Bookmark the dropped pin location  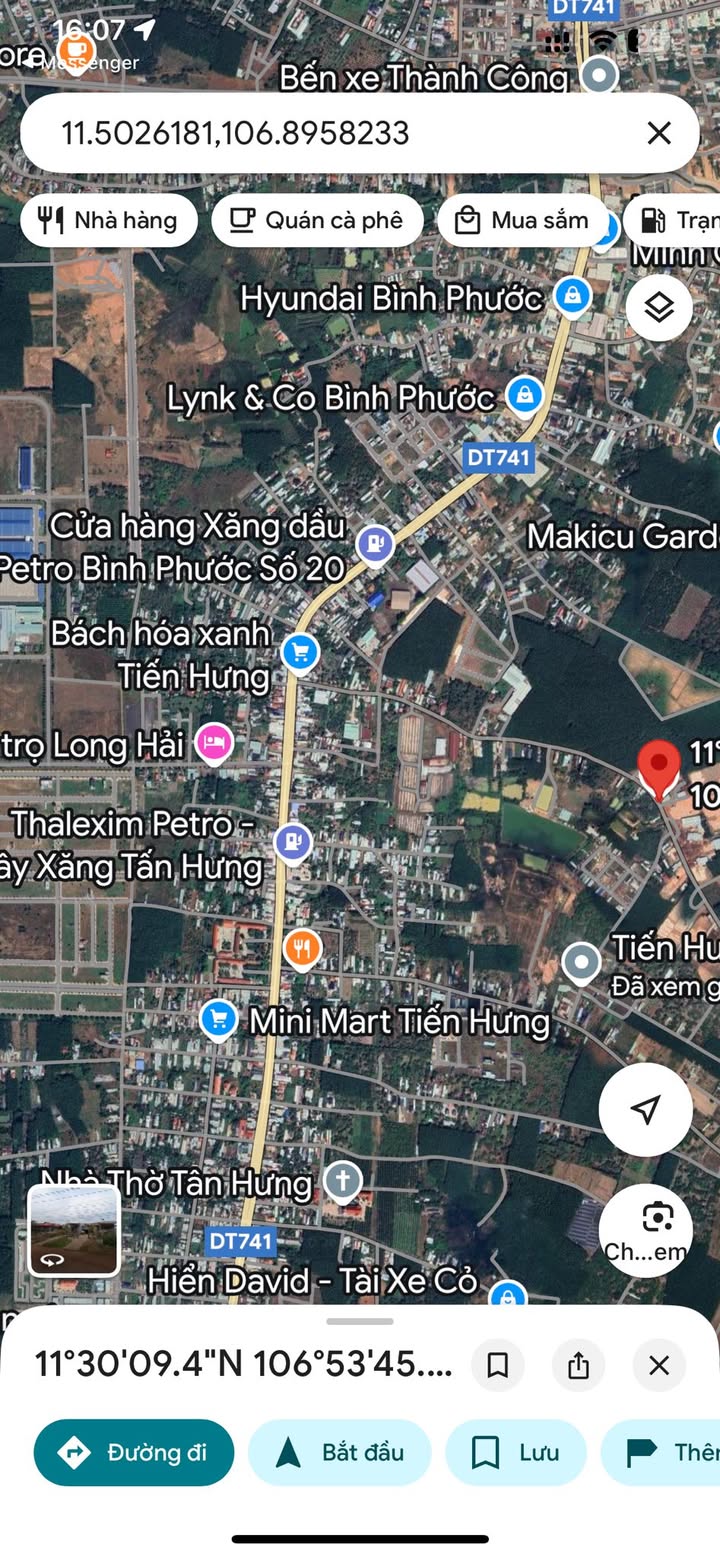click(498, 1365)
